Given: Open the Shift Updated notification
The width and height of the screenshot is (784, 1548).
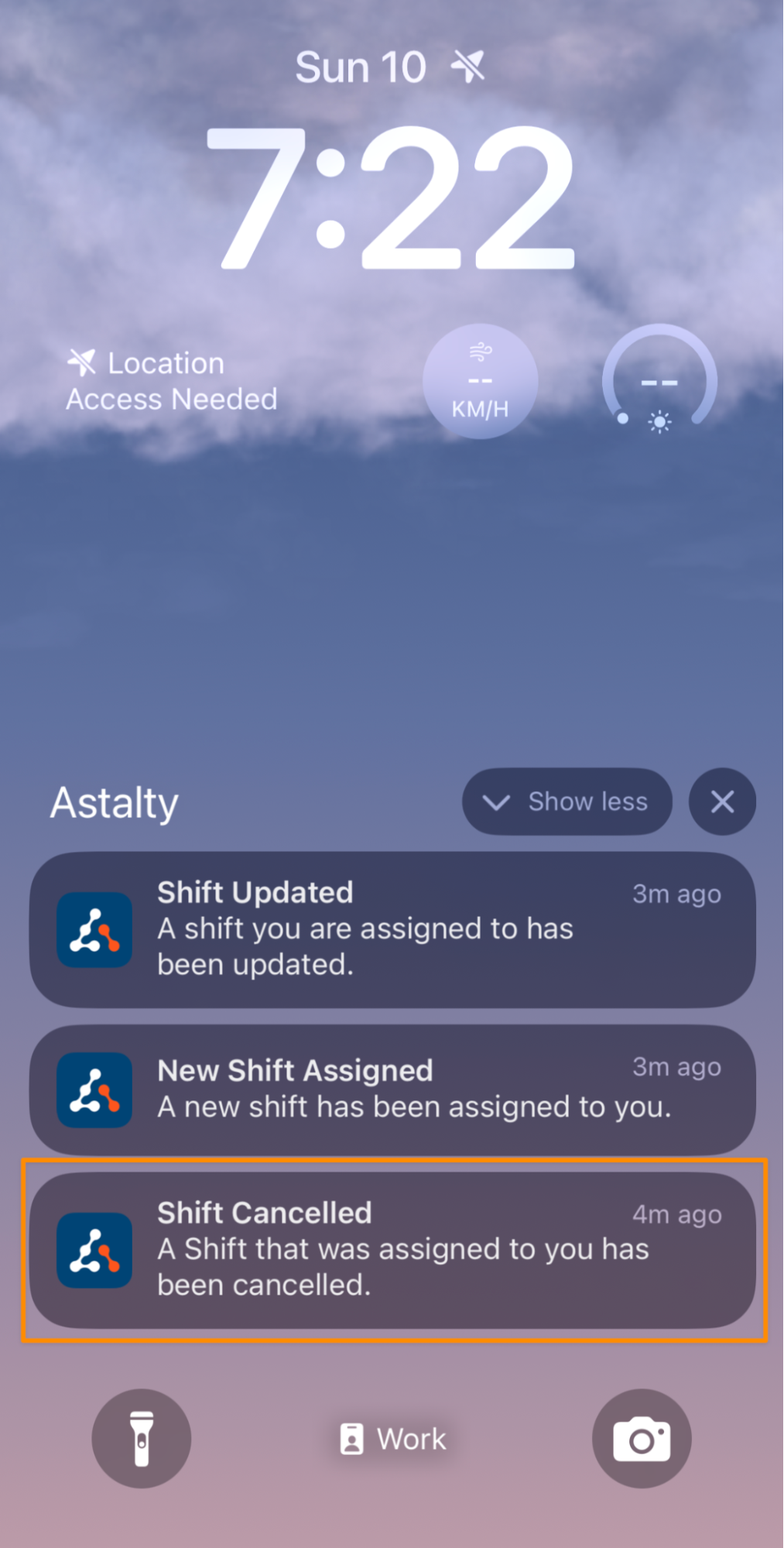Looking at the screenshot, I should (392, 929).
